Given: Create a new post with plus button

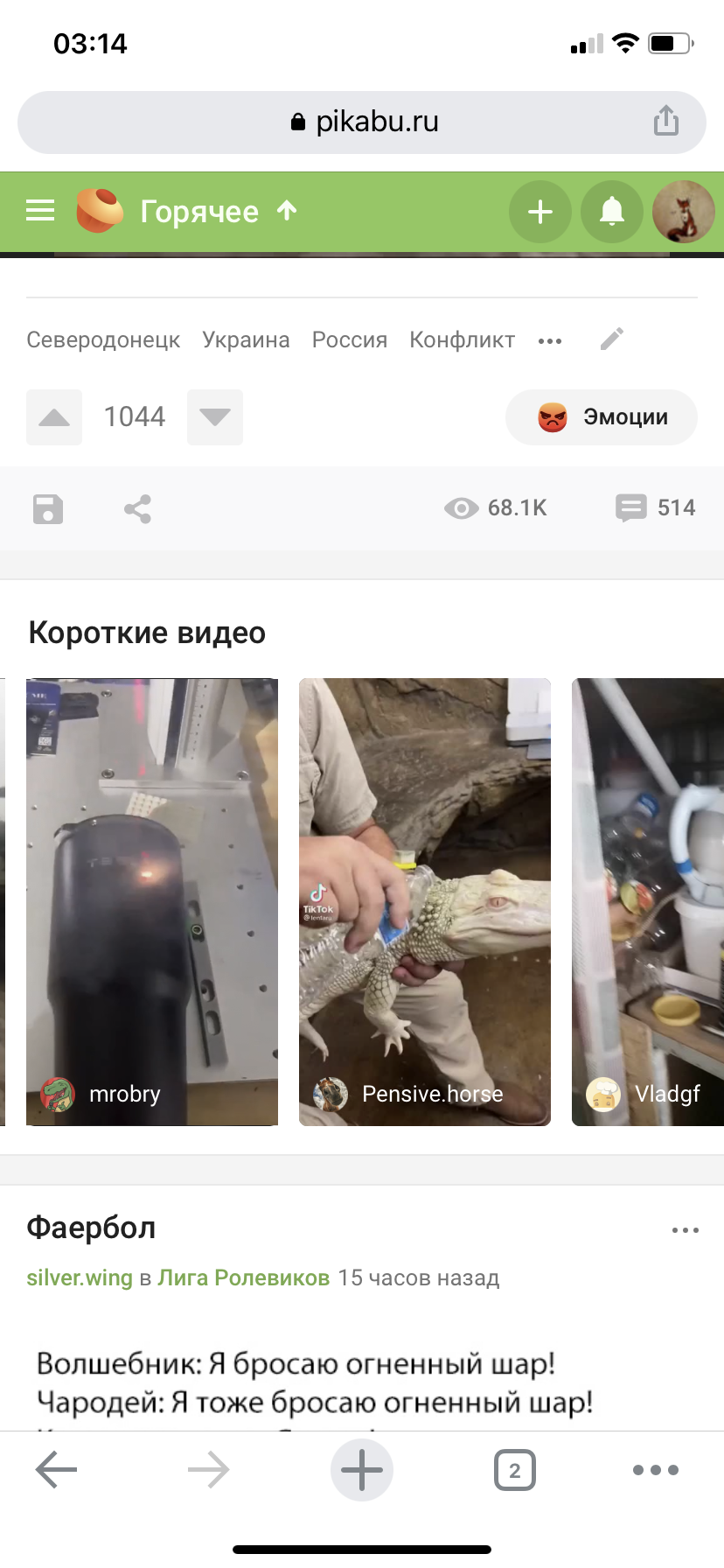Looking at the screenshot, I should tap(540, 212).
